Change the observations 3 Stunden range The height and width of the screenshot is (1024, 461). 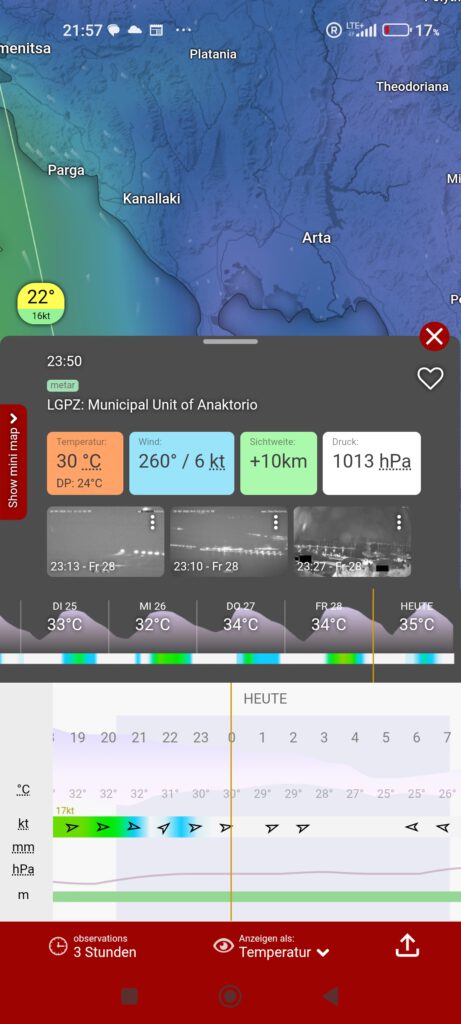tap(93, 946)
